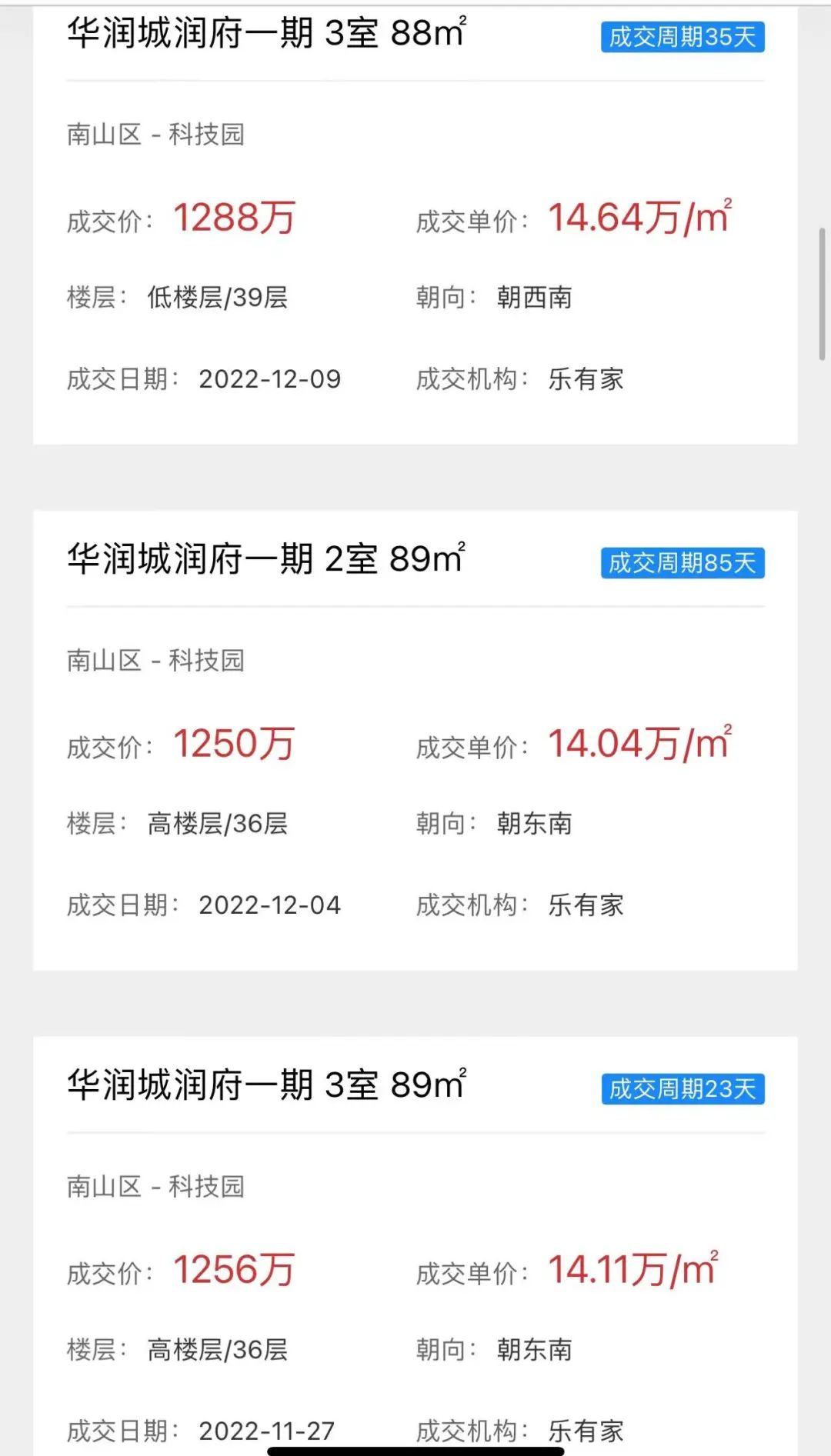
Task: Select 朝东南 orientation on second listing
Action: [x=536, y=823]
